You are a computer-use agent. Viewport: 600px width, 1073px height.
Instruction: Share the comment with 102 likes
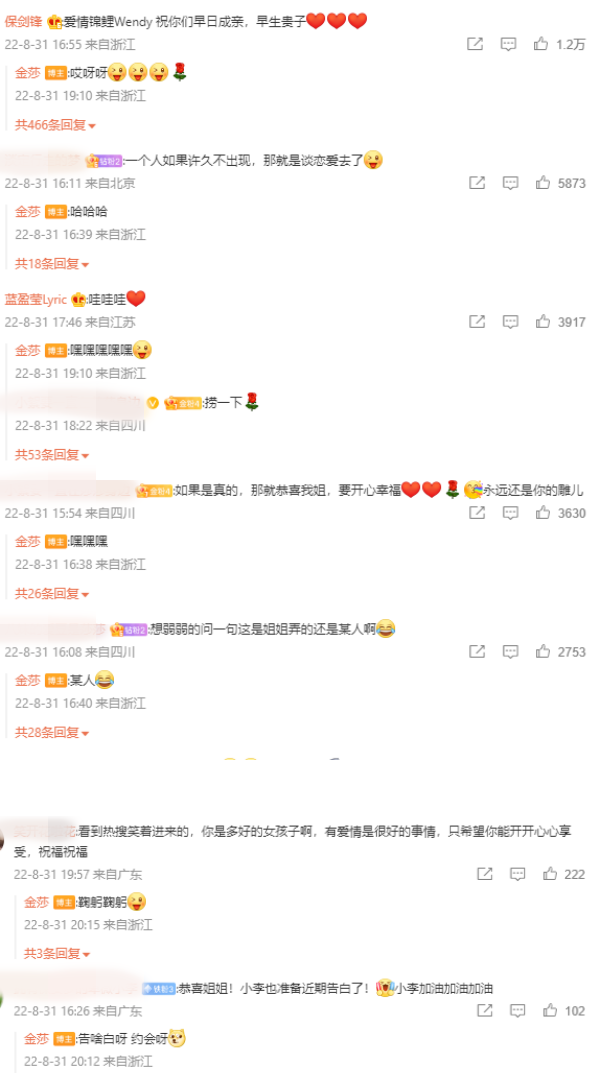click(484, 1011)
